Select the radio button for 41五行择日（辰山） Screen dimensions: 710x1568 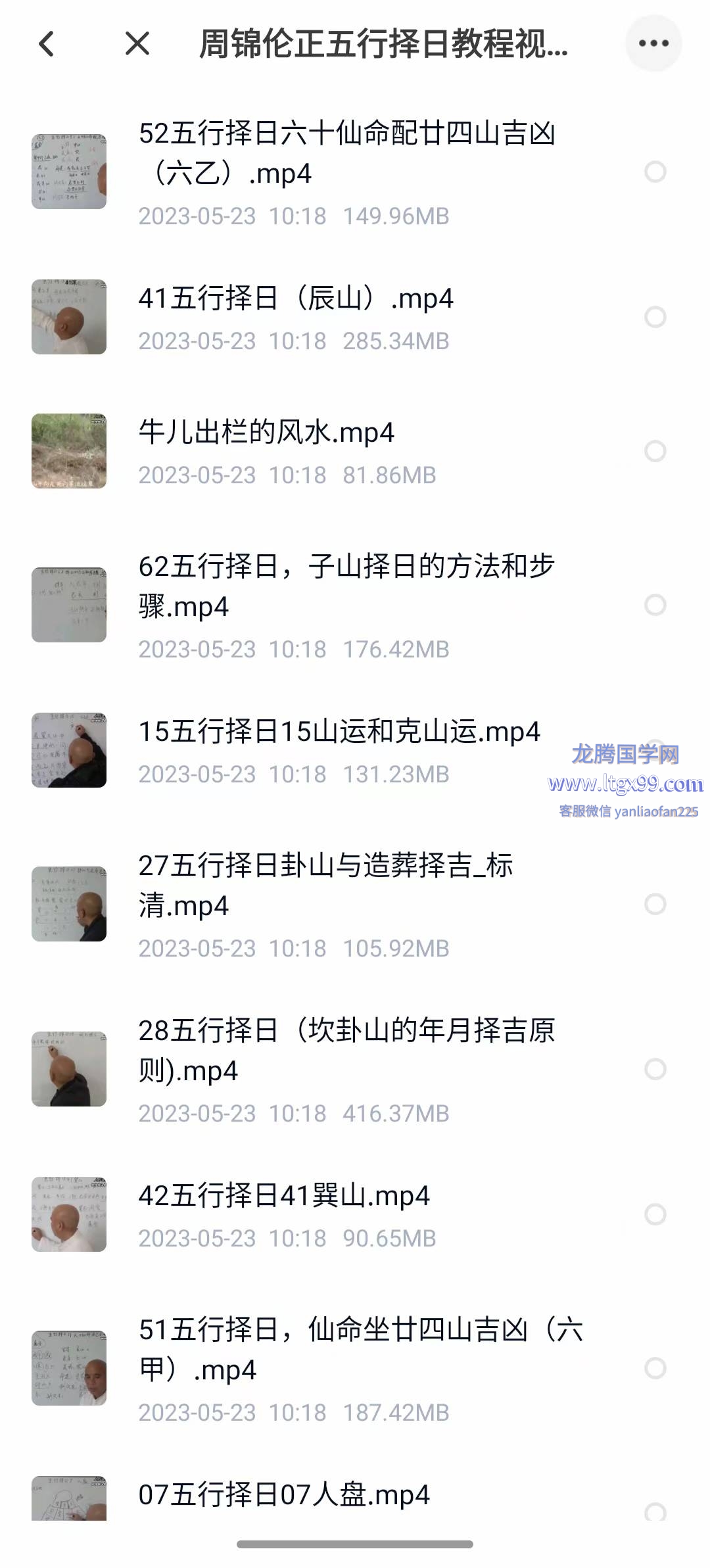[x=655, y=317]
